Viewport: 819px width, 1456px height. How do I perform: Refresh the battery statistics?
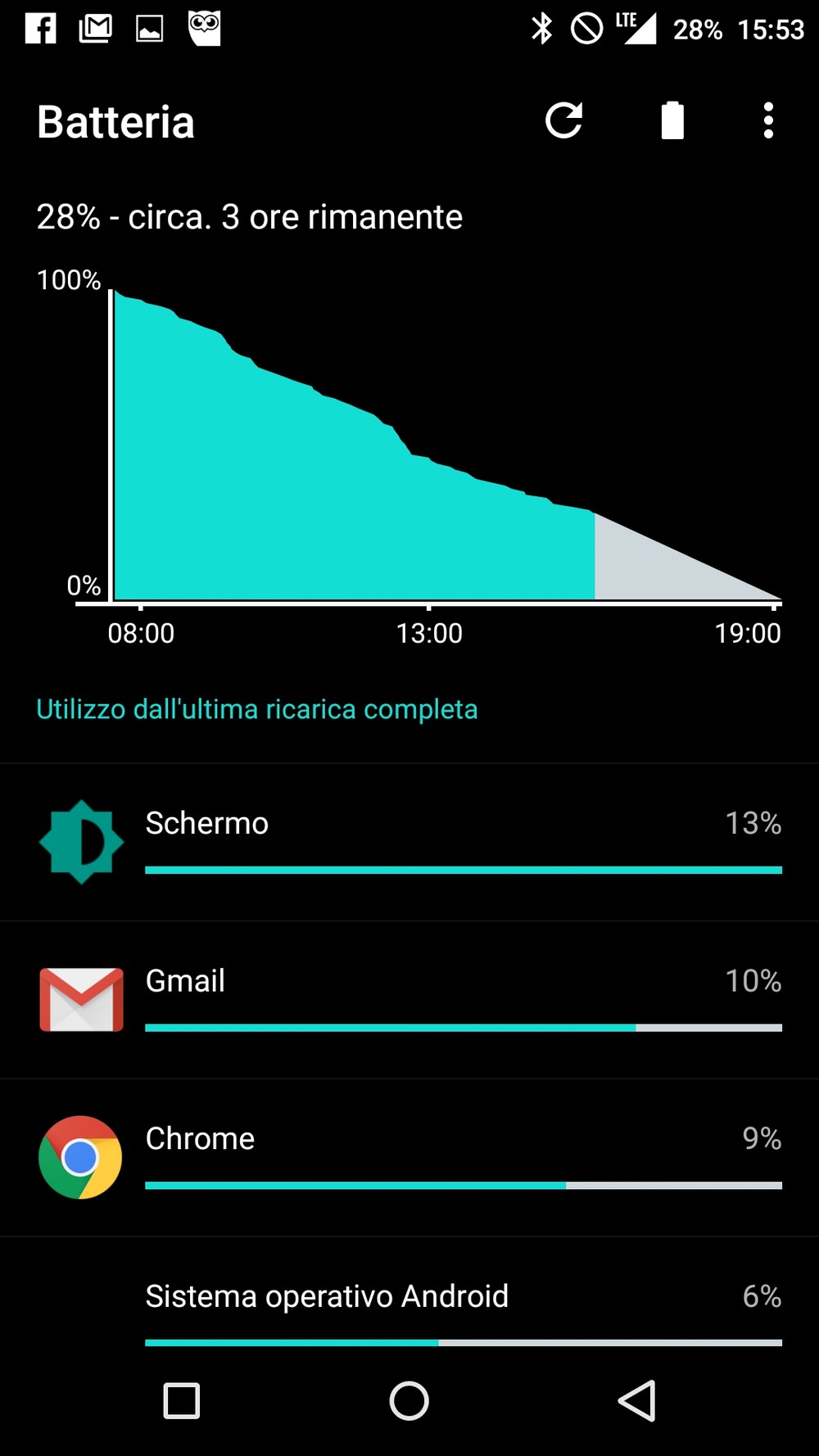tap(563, 121)
